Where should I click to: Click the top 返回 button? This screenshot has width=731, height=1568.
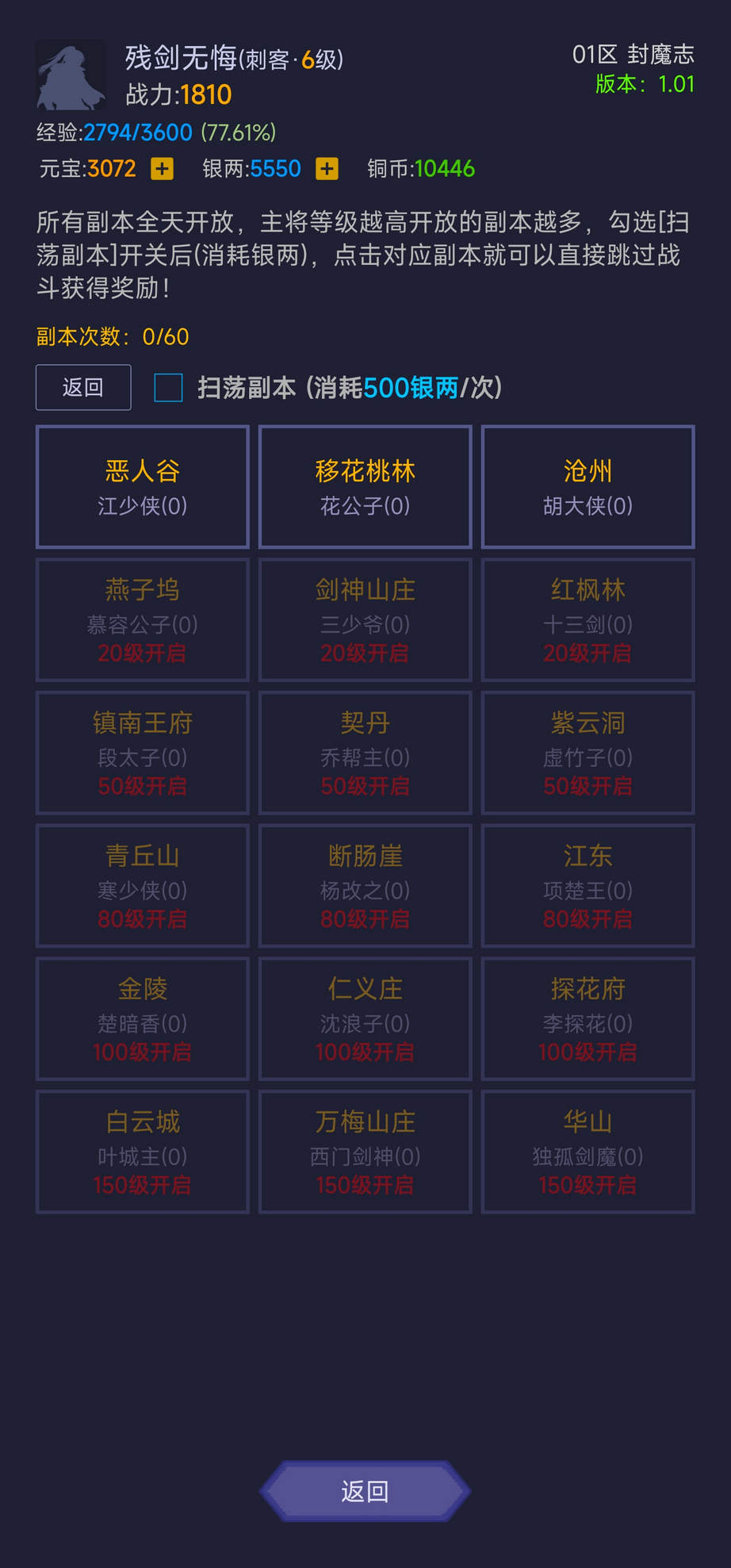coord(82,388)
